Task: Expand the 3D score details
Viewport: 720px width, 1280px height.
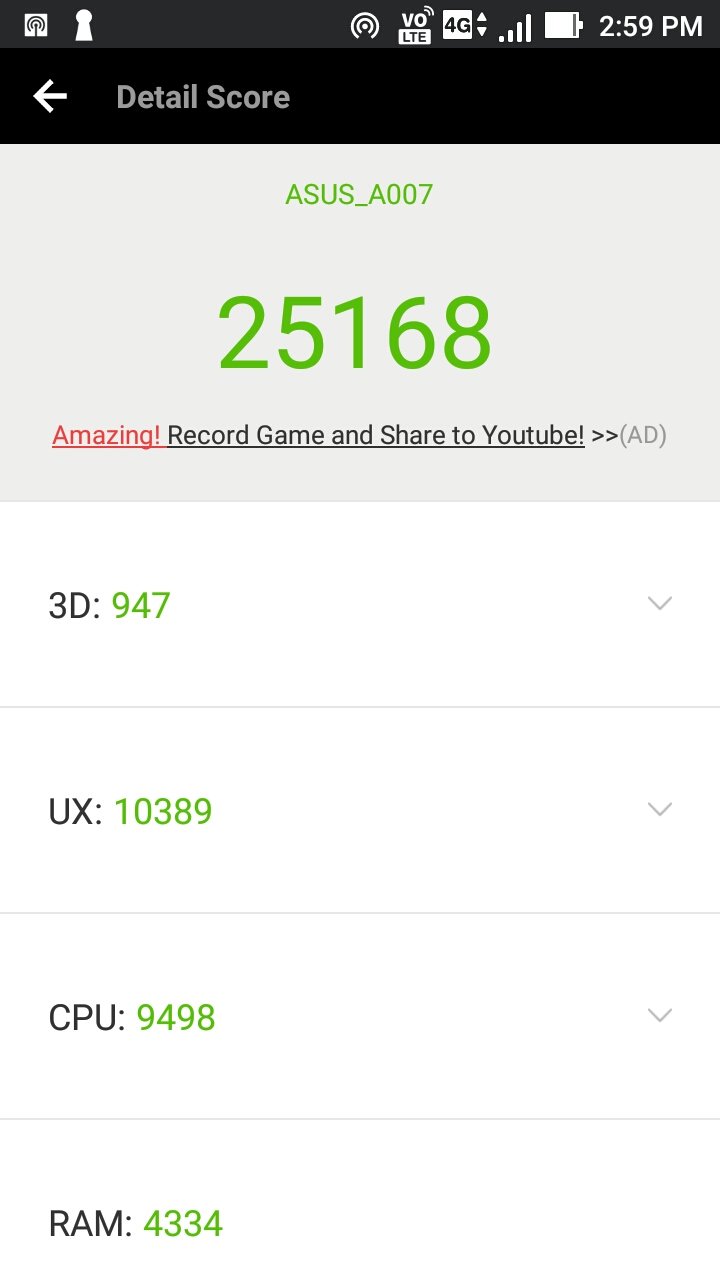Action: pos(659,604)
